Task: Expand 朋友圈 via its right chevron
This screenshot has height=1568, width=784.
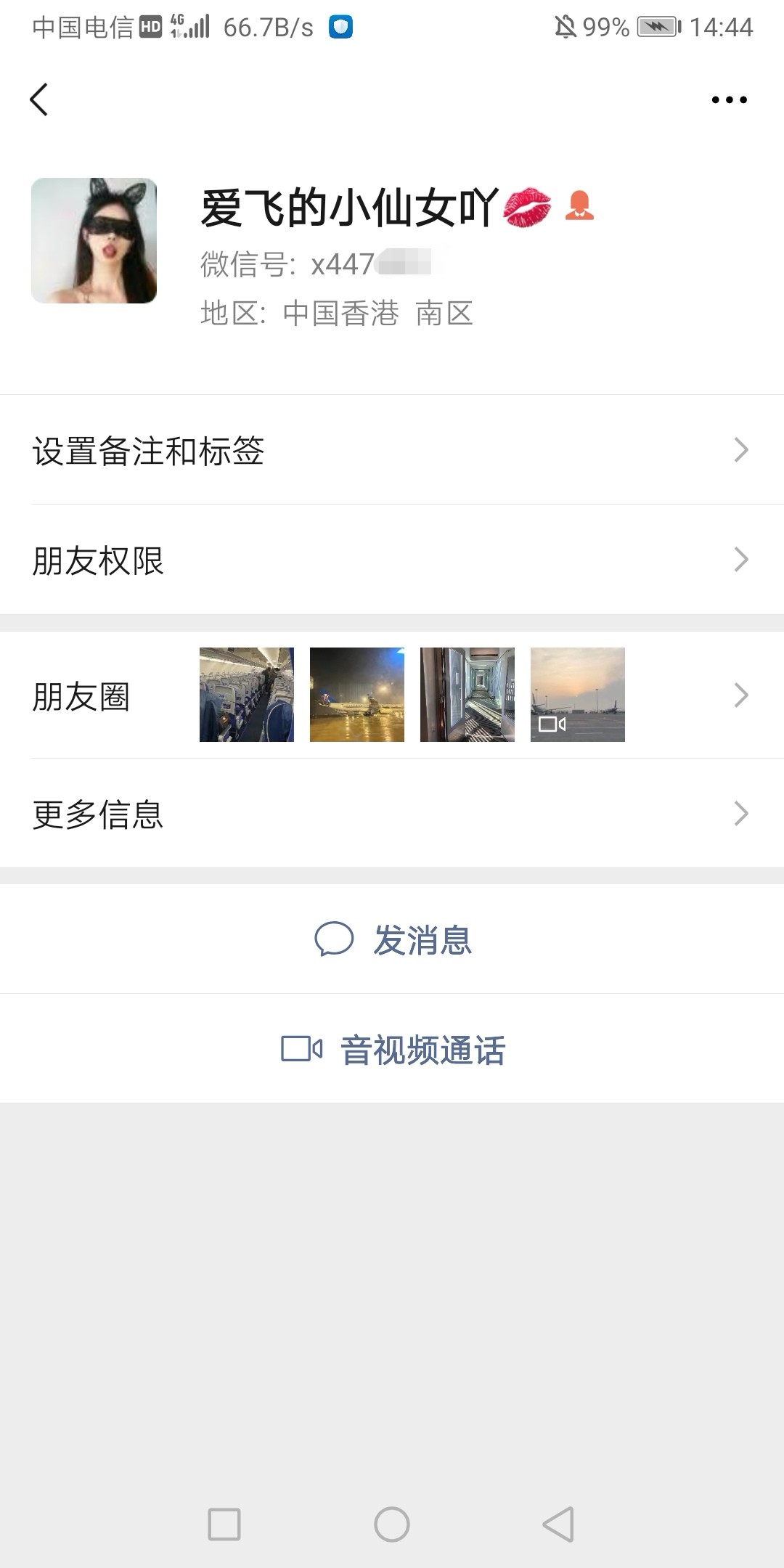Action: click(741, 695)
